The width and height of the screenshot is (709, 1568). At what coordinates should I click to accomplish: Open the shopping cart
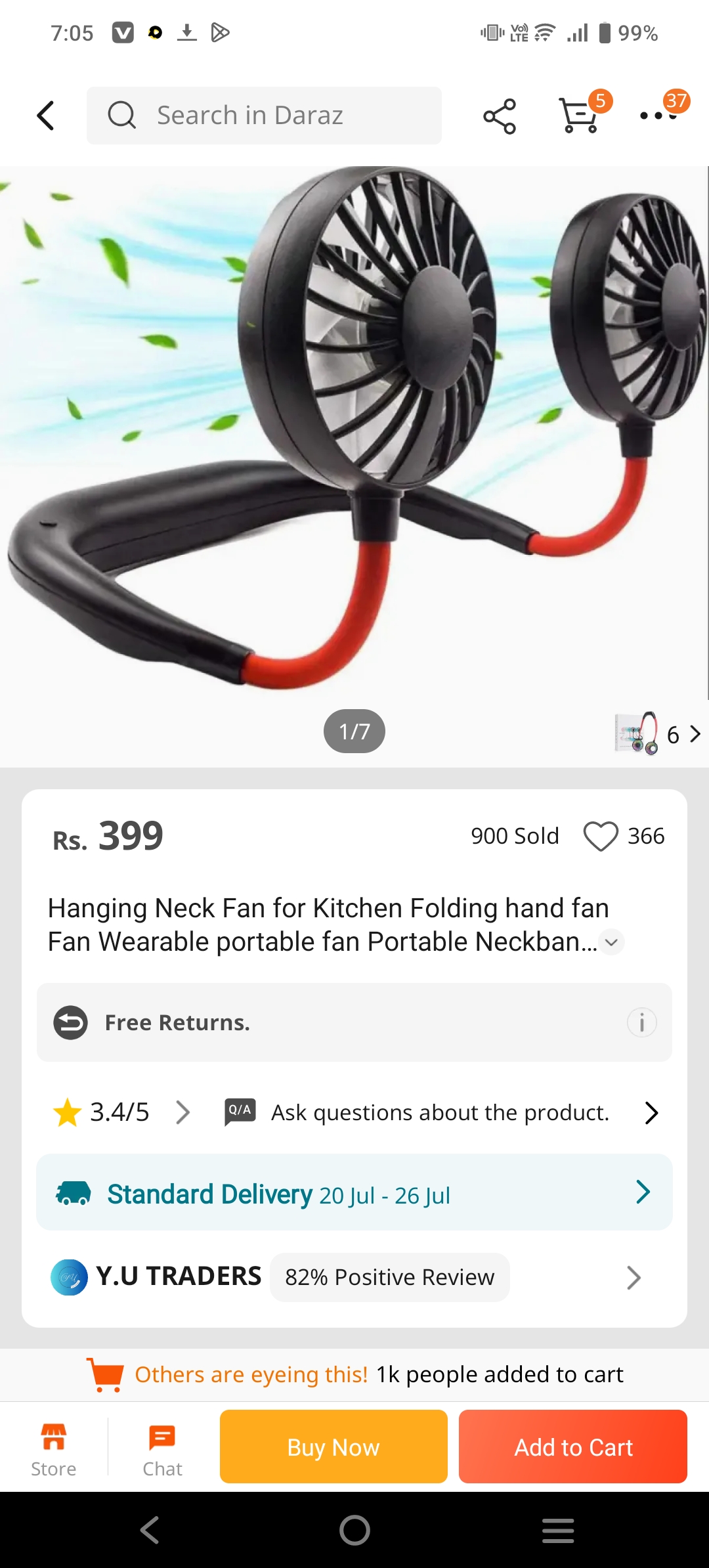point(579,116)
